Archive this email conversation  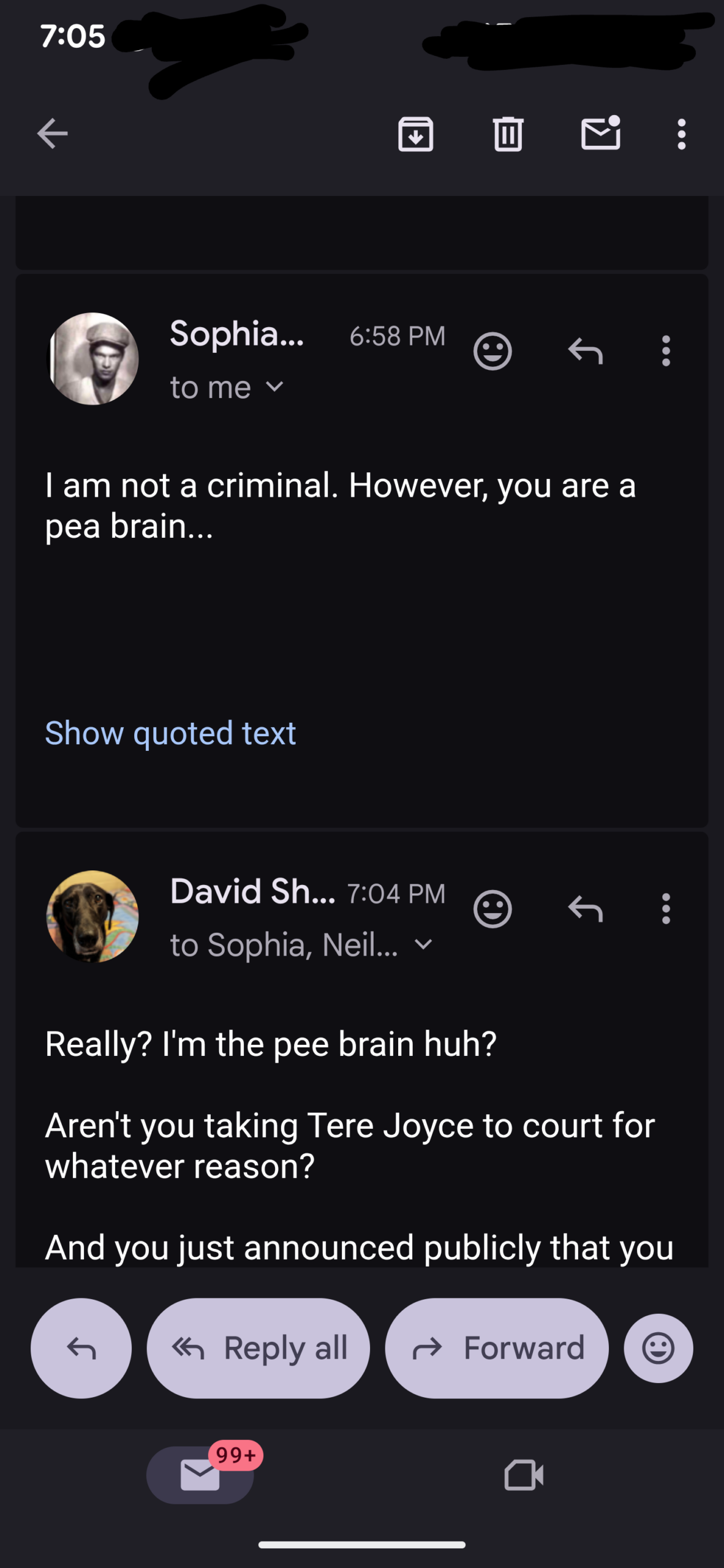point(416,134)
